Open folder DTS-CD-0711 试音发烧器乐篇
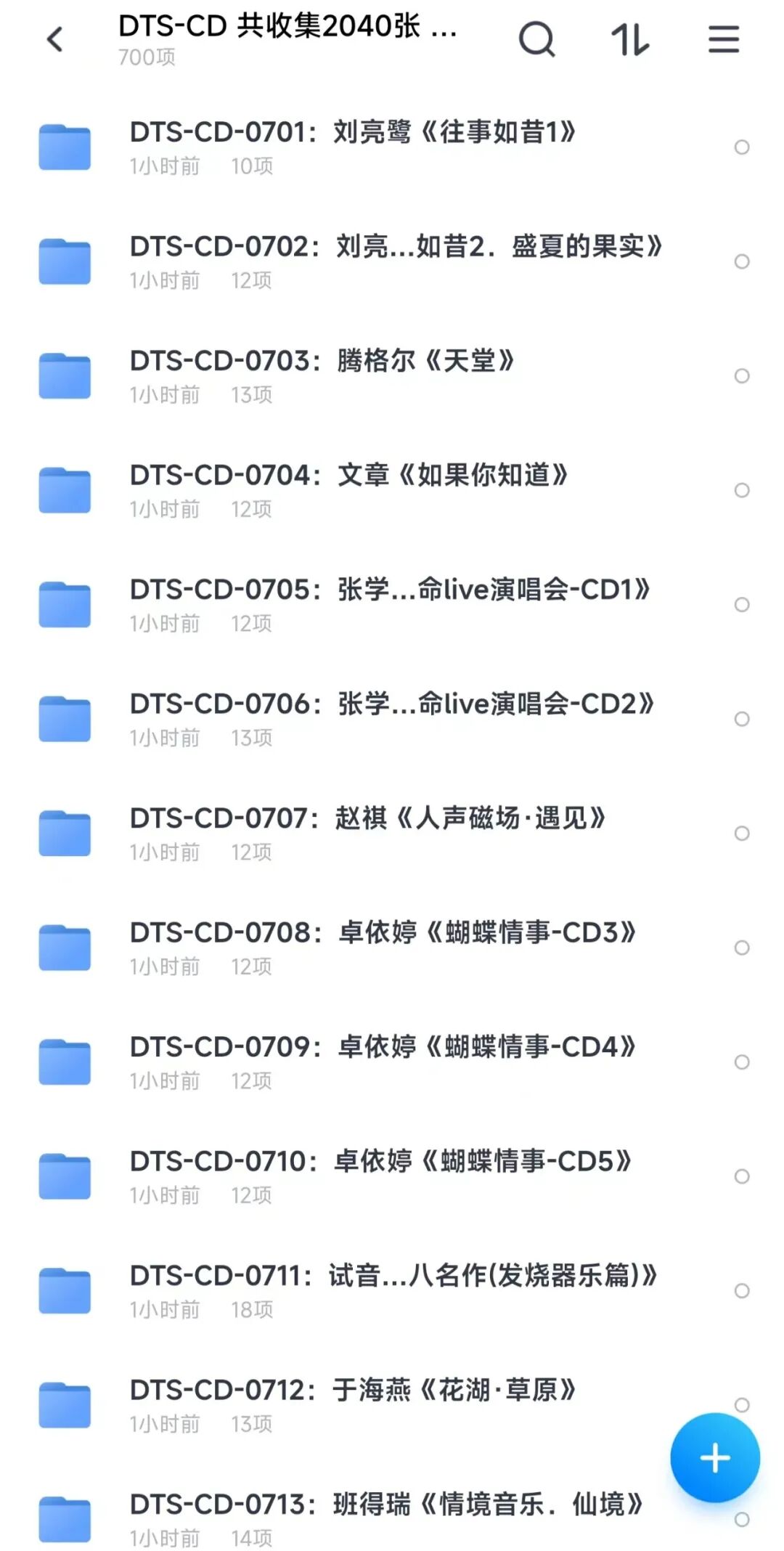The height and width of the screenshot is (1551, 784). (393, 1290)
